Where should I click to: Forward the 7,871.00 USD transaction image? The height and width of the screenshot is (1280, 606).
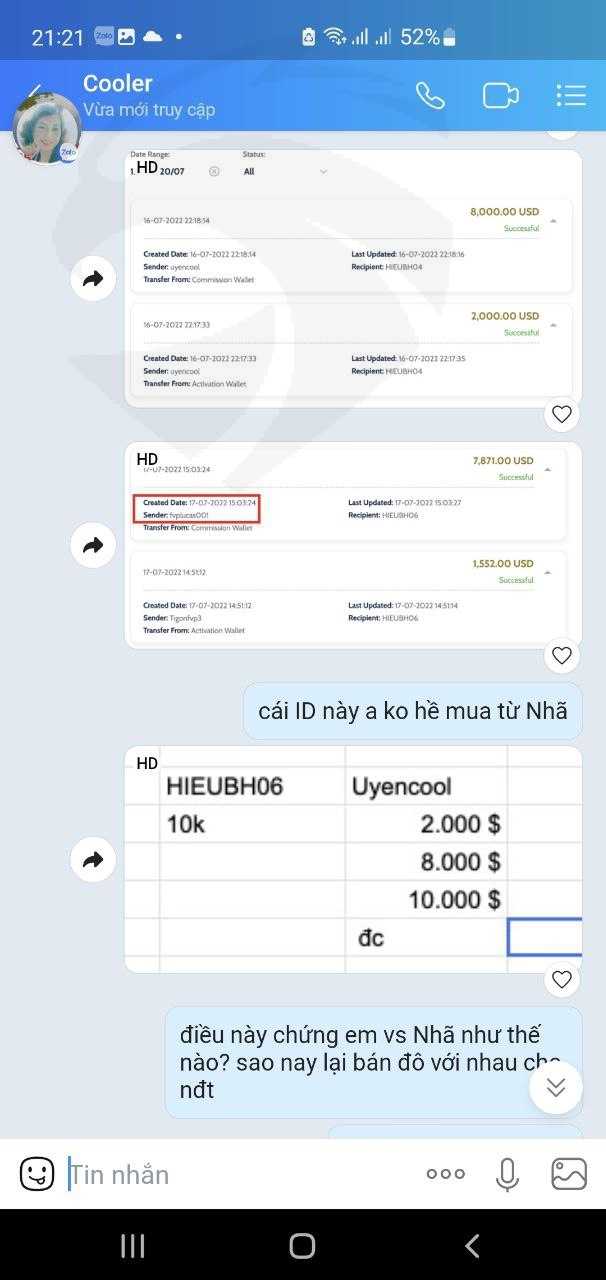coord(93,545)
